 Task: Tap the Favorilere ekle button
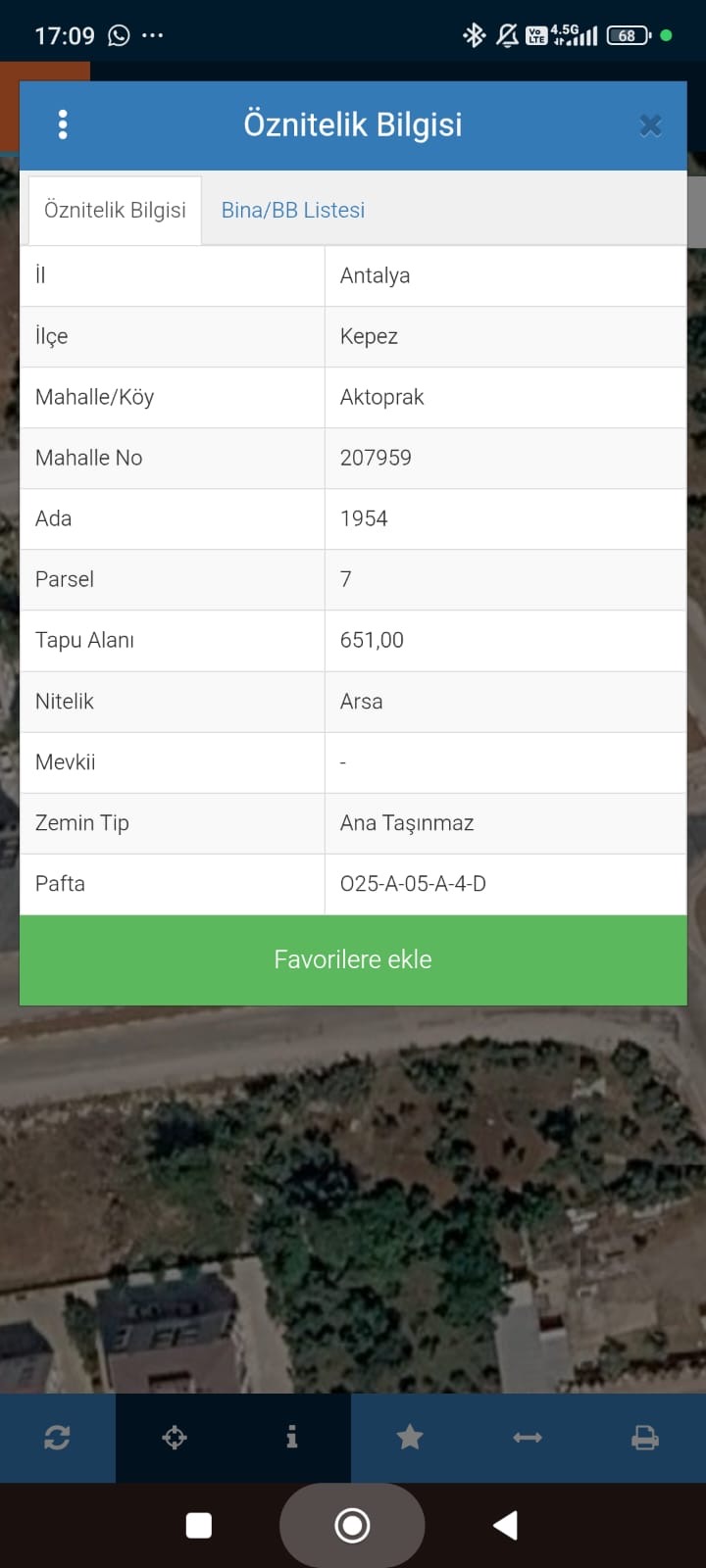point(353,959)
